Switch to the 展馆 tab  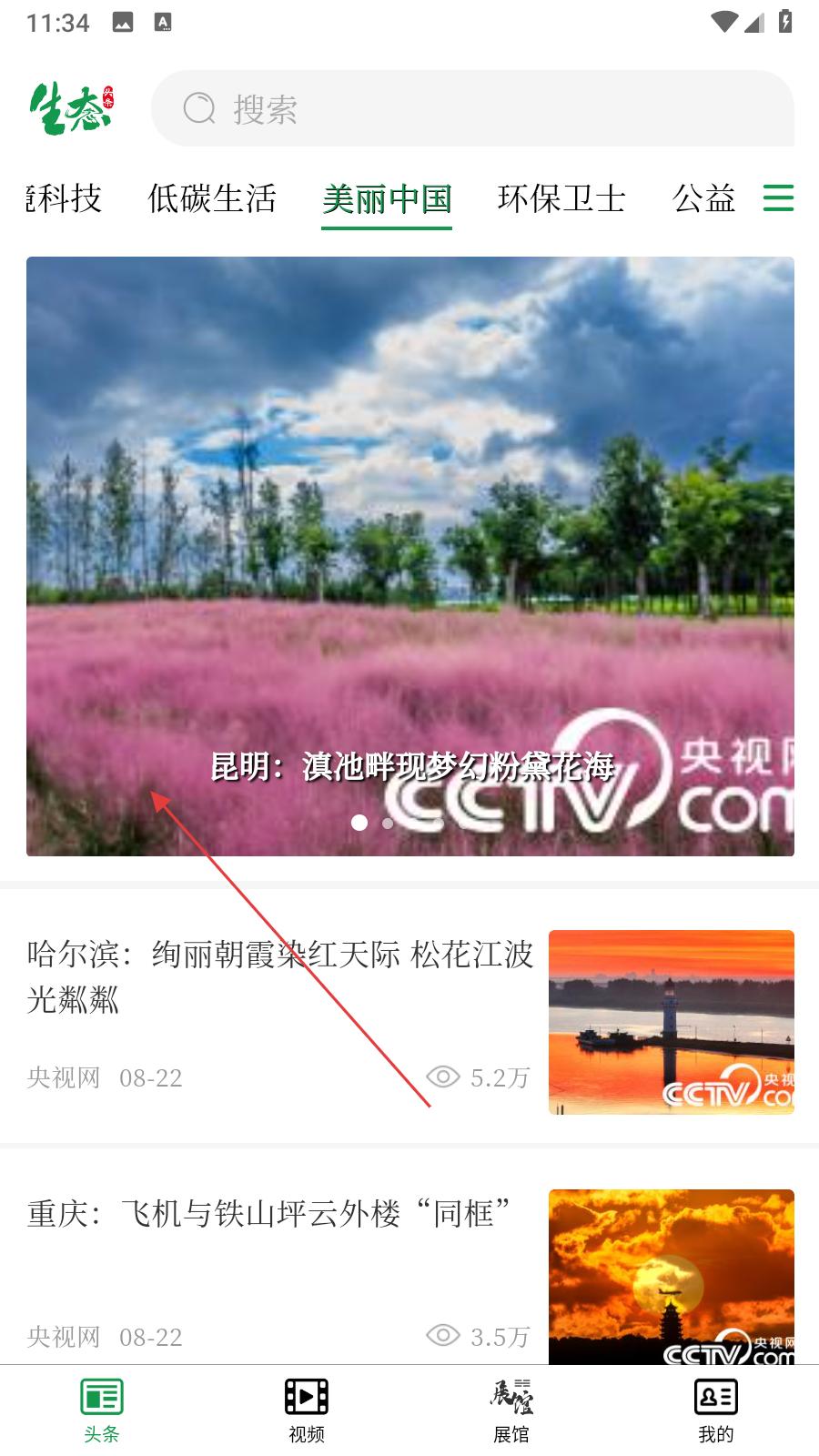point(511,1409)
